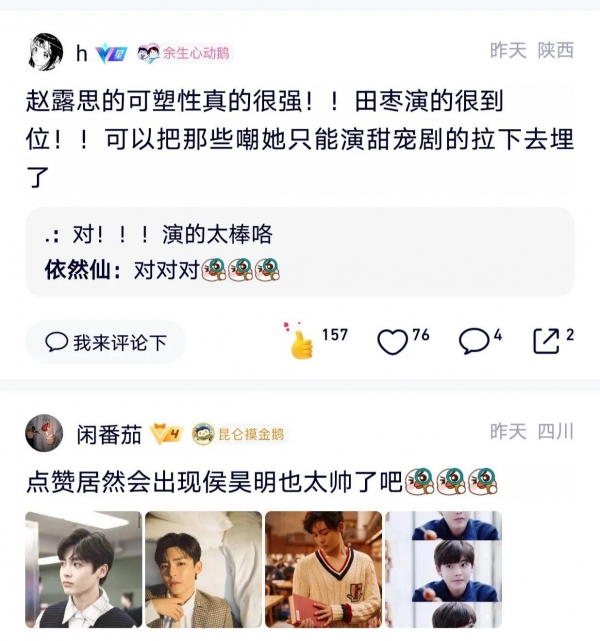The width and height of the screenshot is (600, 641).
Task: Share h's comment
Action: [546, 342]
